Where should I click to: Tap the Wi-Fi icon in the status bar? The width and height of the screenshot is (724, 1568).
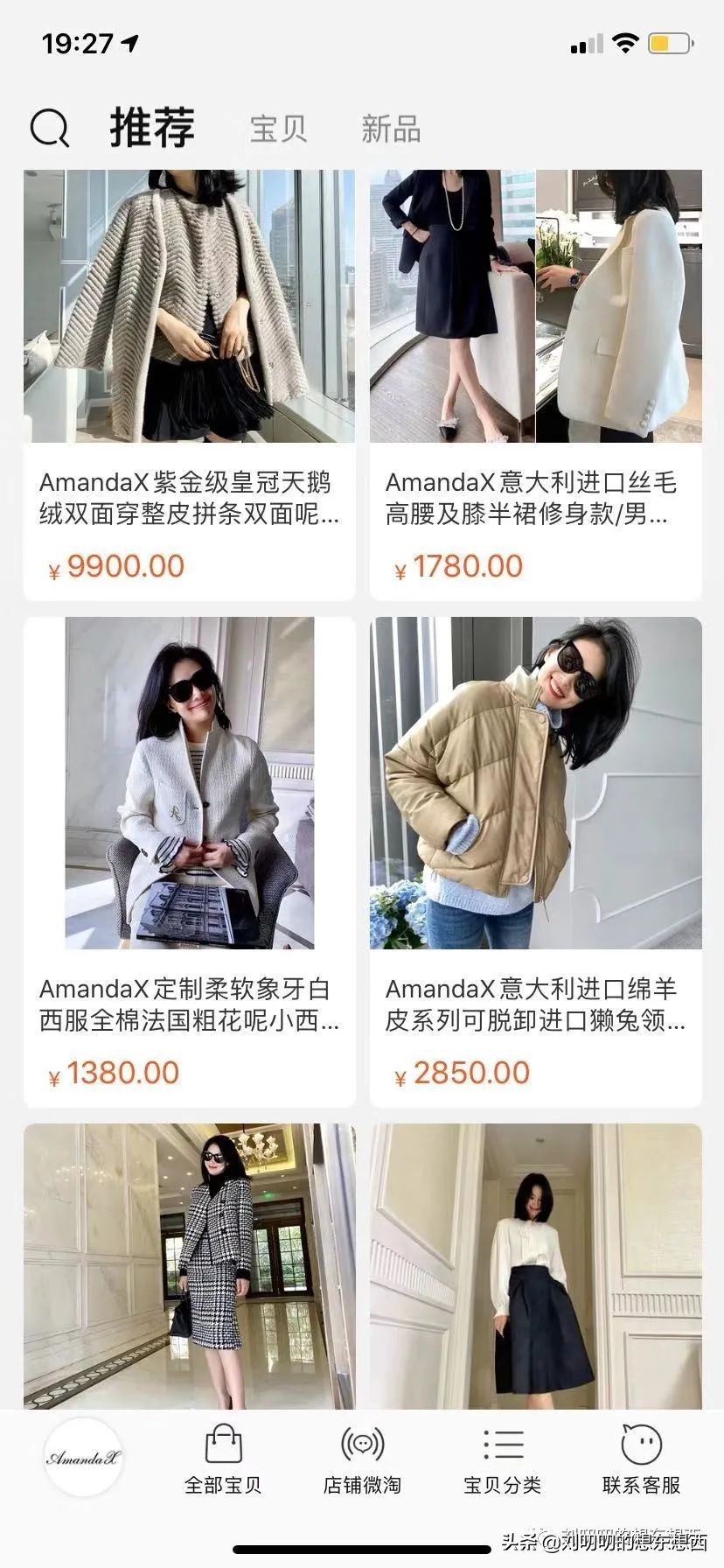click(x=626, y=40)
